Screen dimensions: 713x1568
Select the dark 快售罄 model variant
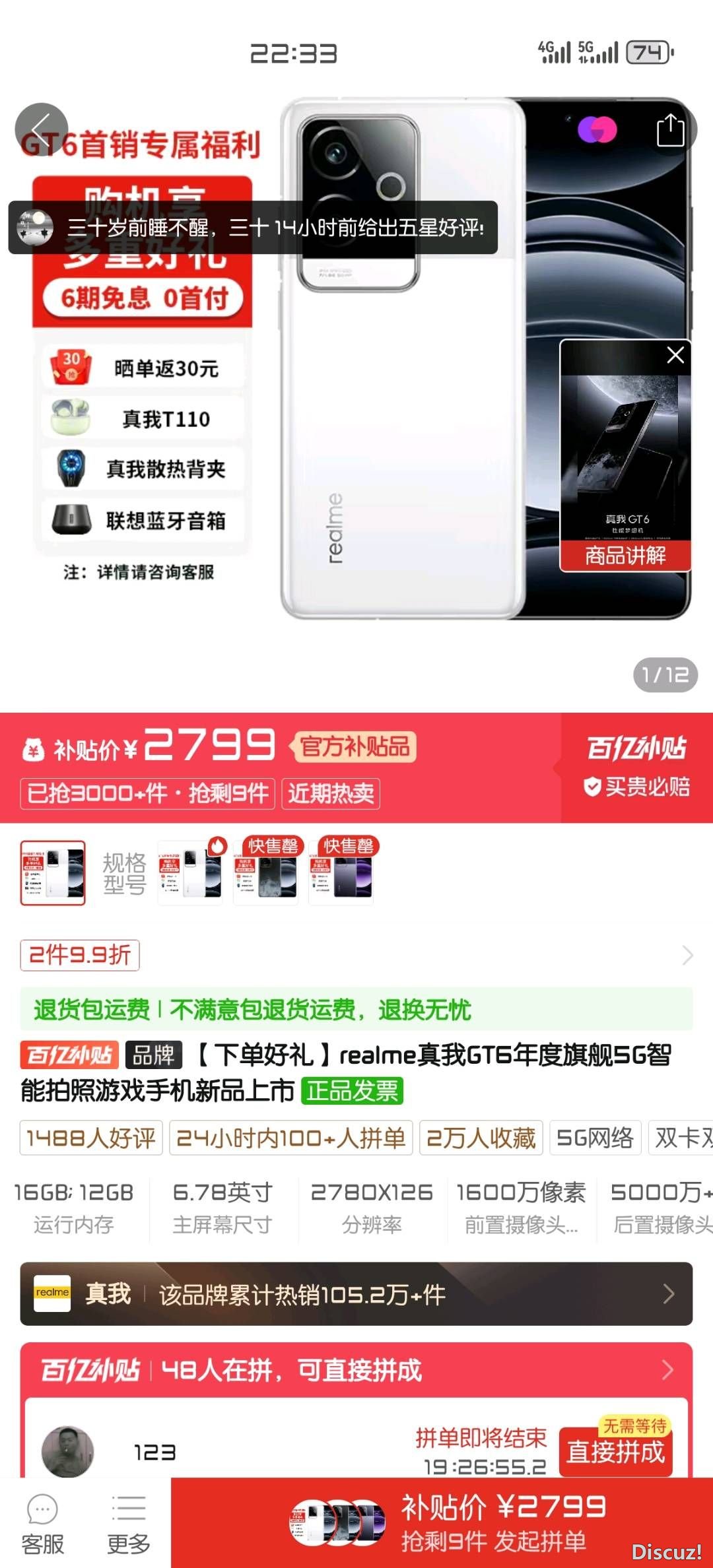click(266, 874)
